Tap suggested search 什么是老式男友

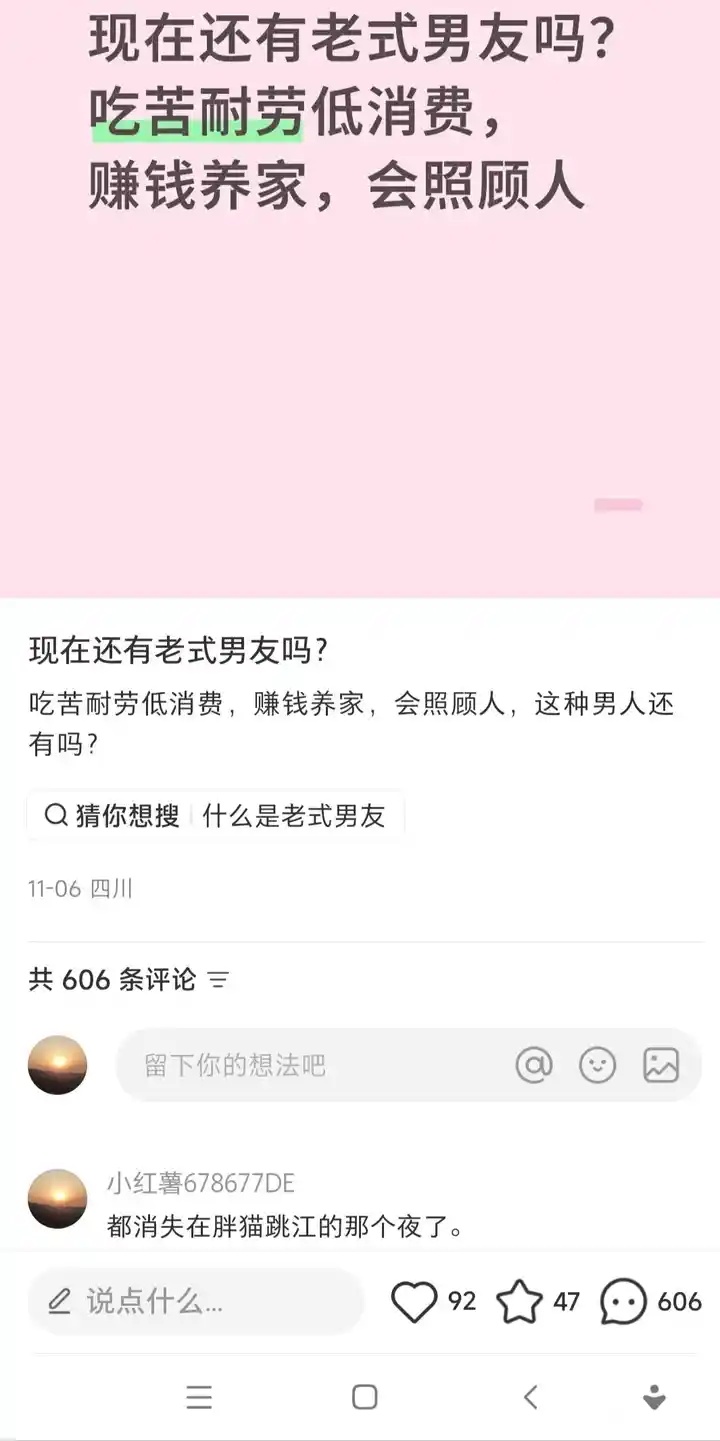[x=293, y=816]
